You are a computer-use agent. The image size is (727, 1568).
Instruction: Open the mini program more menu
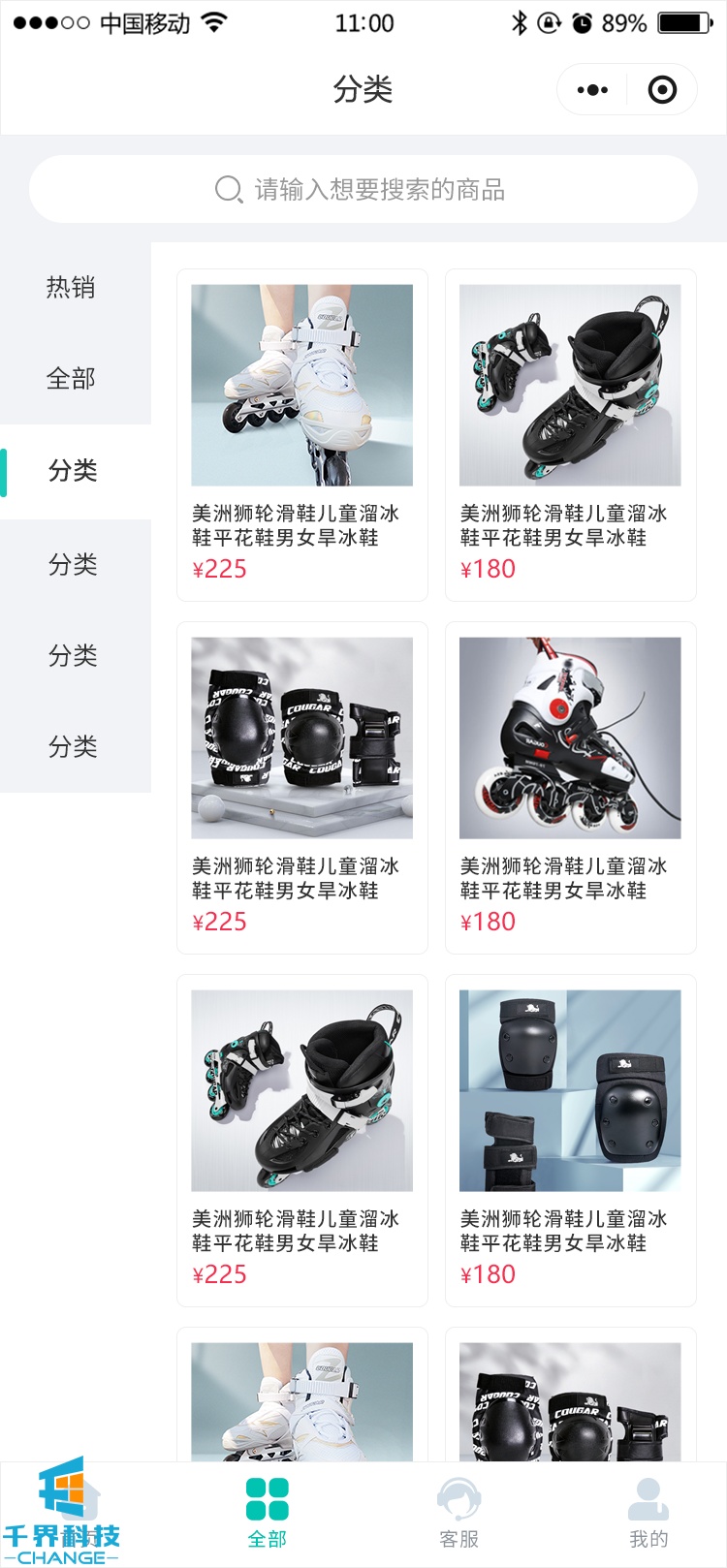click(592, 90)
